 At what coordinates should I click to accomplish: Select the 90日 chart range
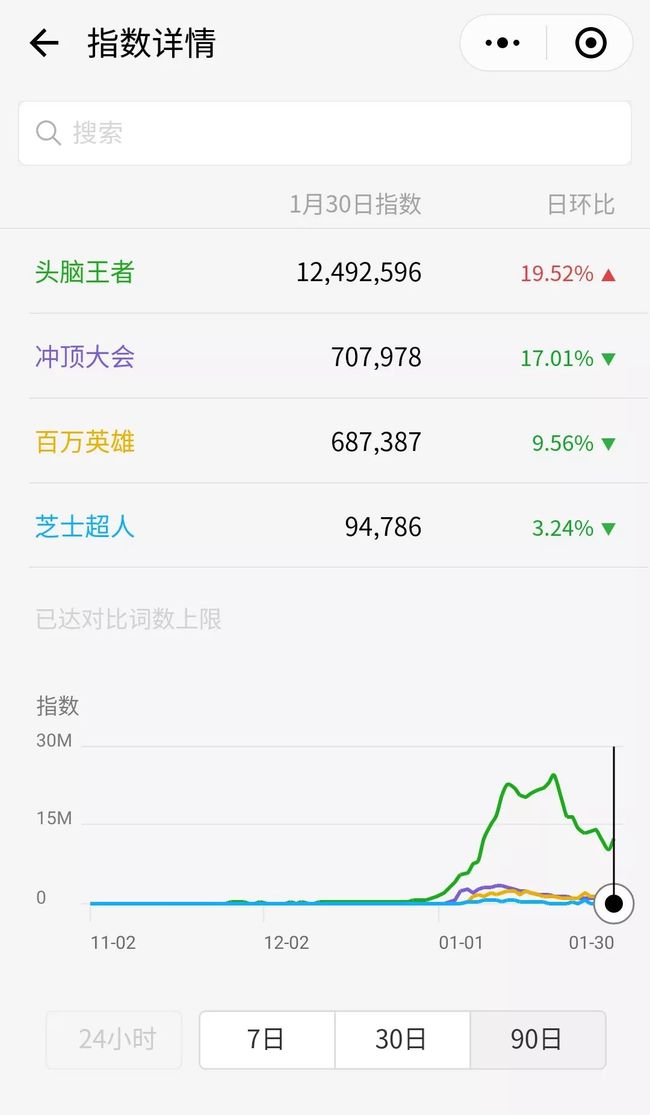pos(538,1040)
